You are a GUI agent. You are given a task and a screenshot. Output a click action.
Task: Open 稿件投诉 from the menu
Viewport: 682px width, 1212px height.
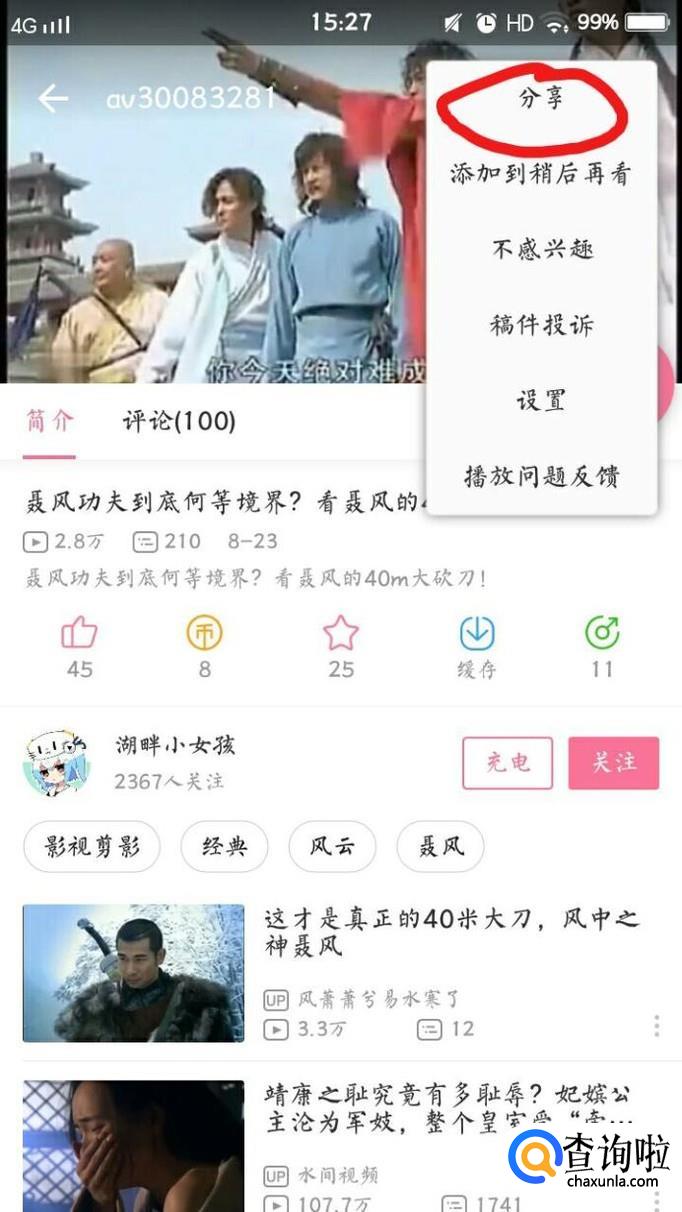[541, 325]
